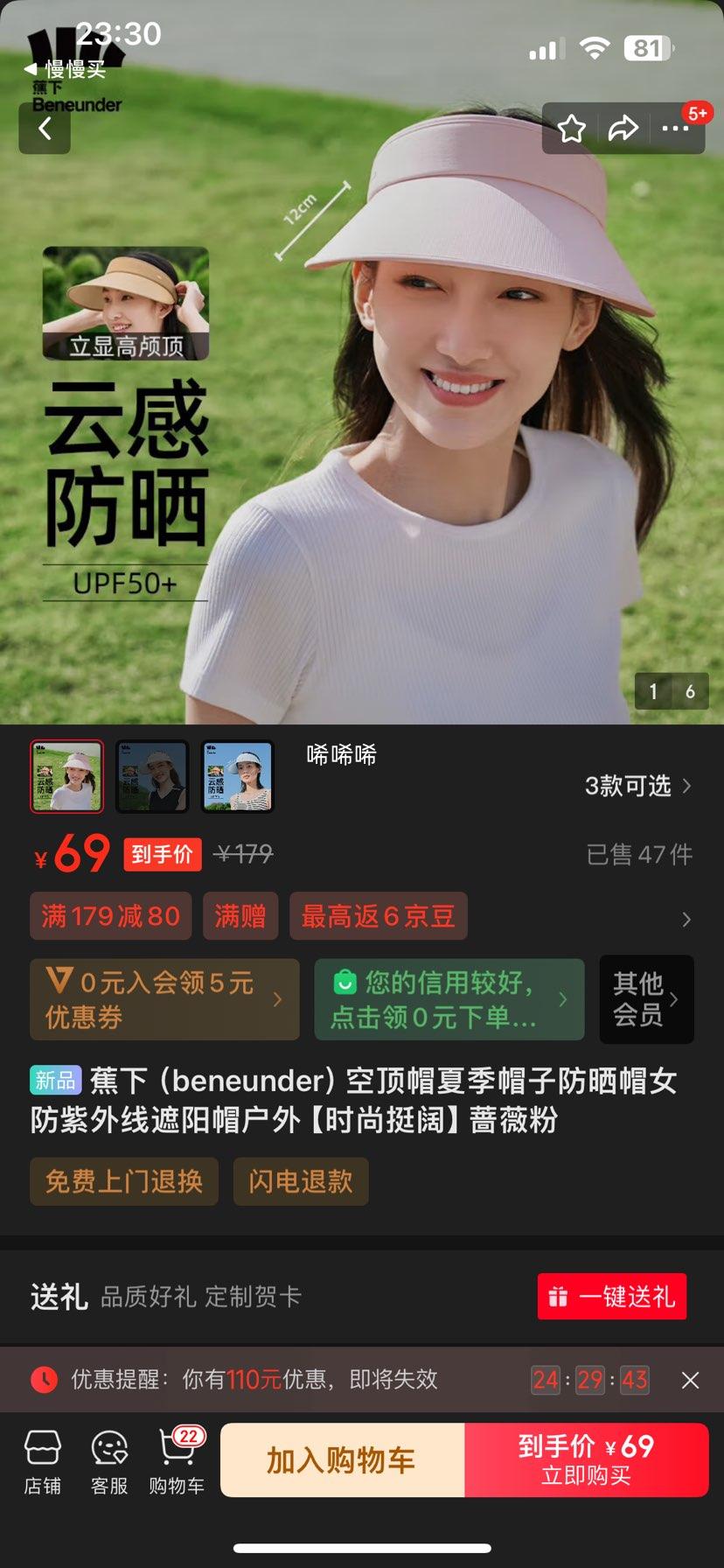Select the 满179减80 promotion tag

pyautogui.click(x=110, y=915)
